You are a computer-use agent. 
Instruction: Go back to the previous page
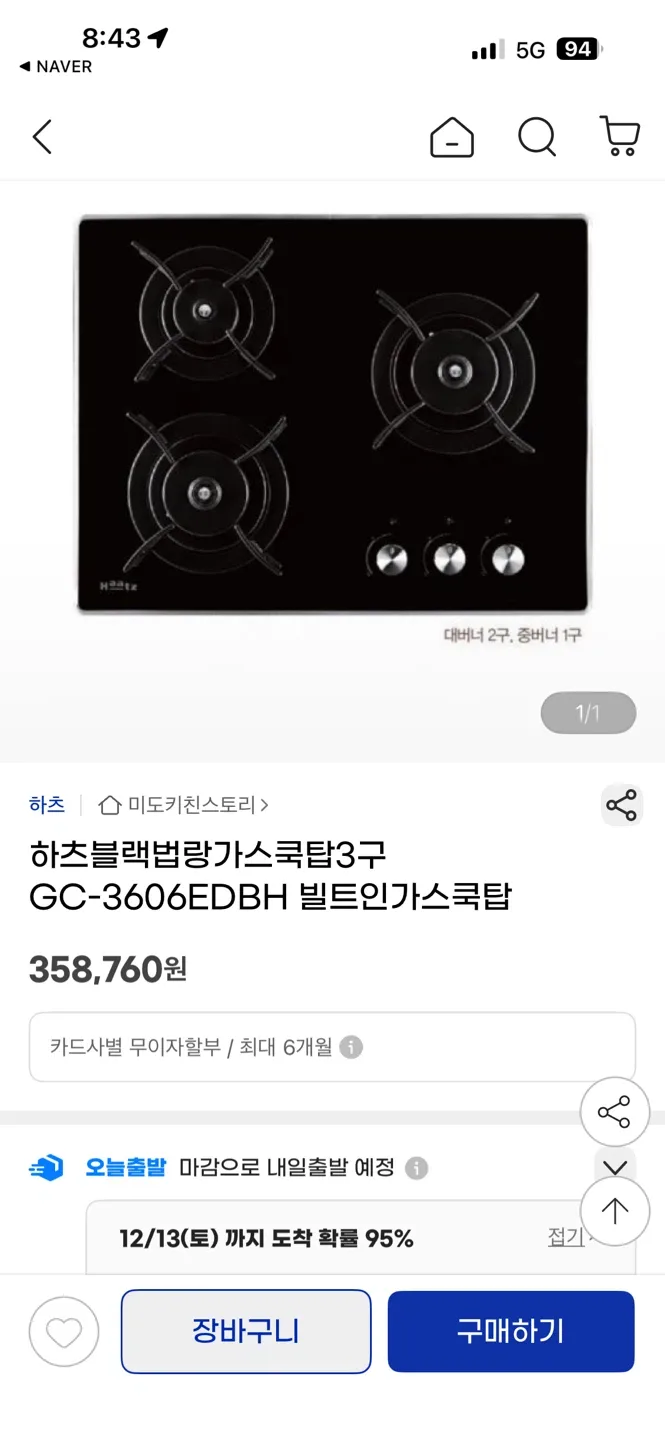tap(42, 137)
